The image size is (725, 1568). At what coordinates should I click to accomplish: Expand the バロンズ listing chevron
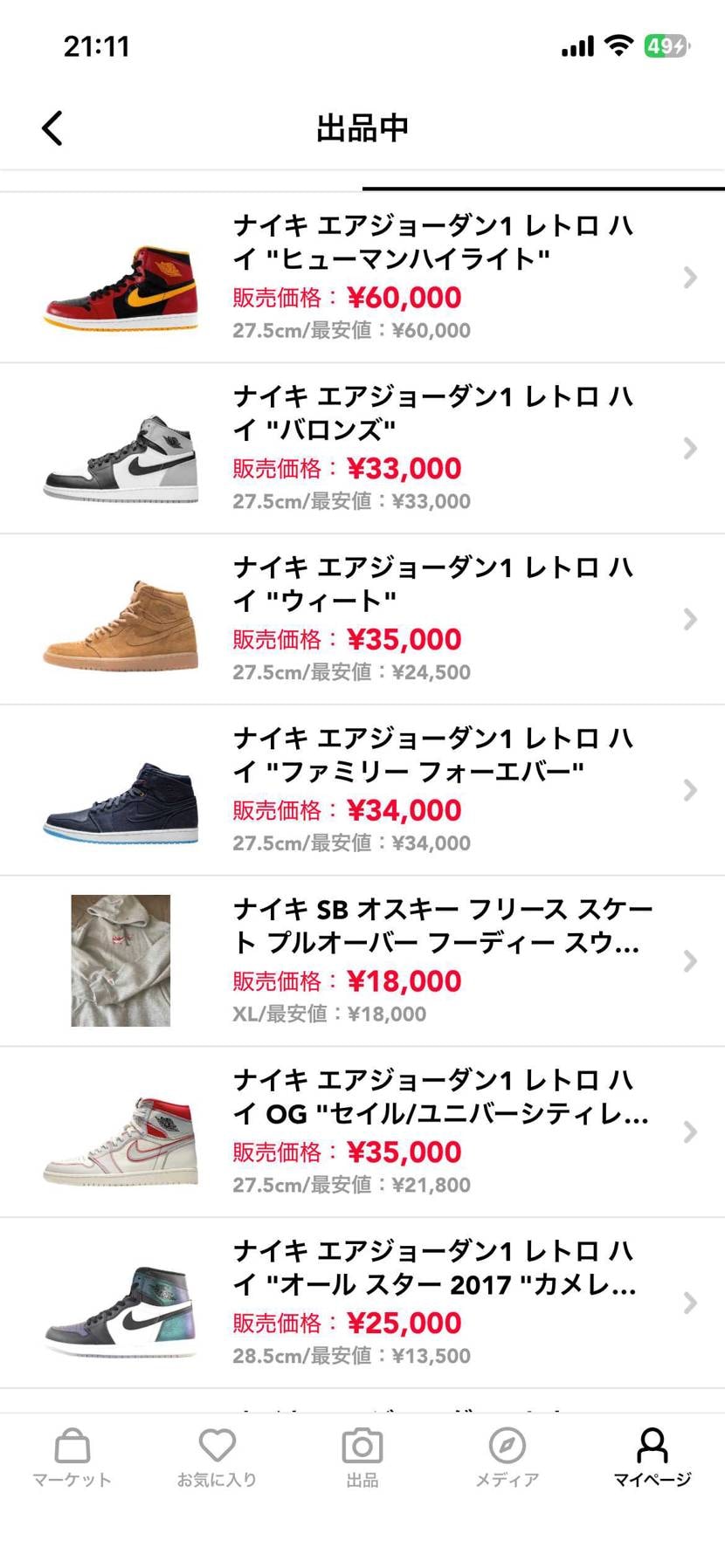click(x=689, y=449)
